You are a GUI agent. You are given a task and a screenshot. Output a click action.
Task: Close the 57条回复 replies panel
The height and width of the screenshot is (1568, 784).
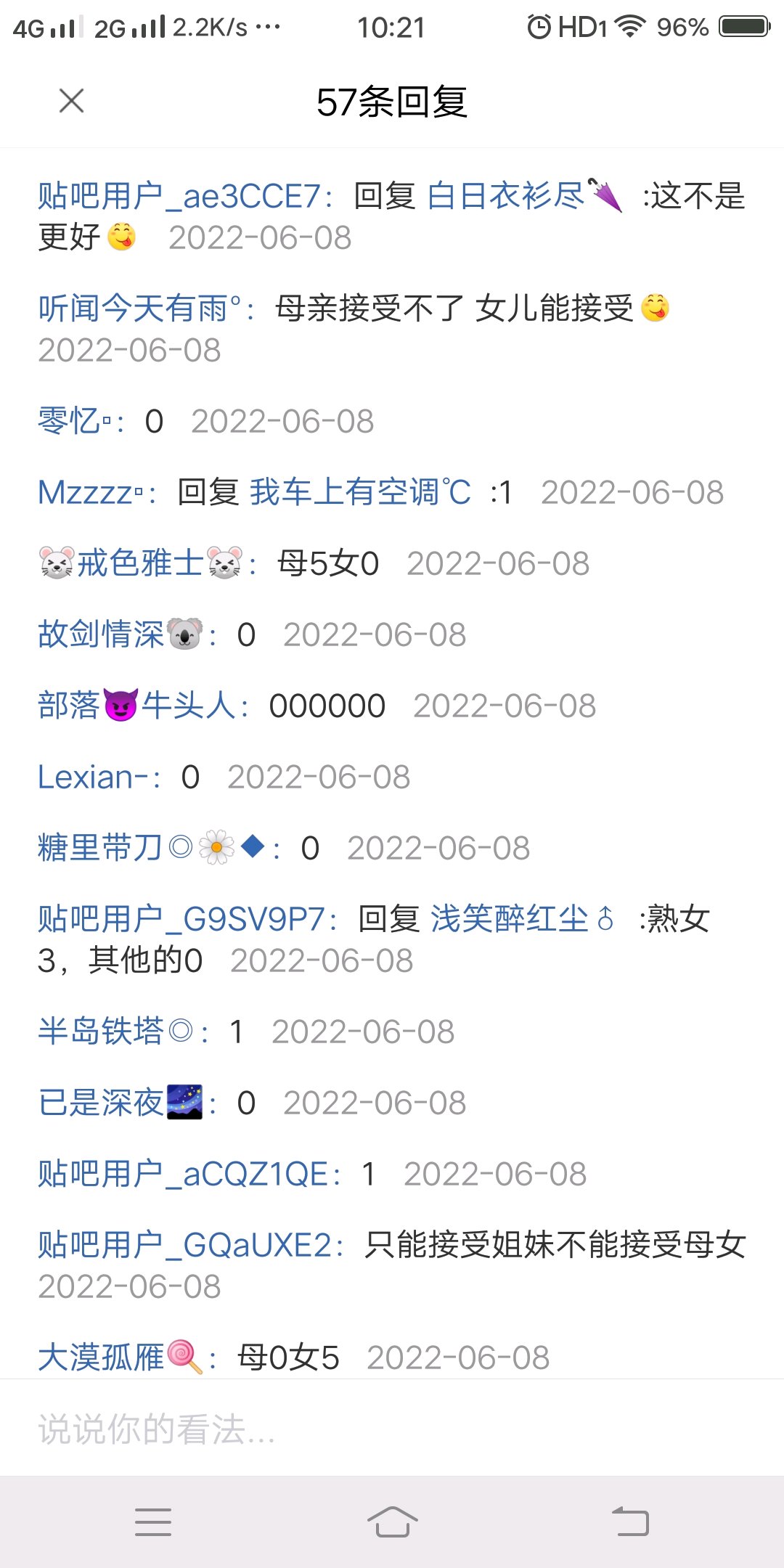click(71, 101)
